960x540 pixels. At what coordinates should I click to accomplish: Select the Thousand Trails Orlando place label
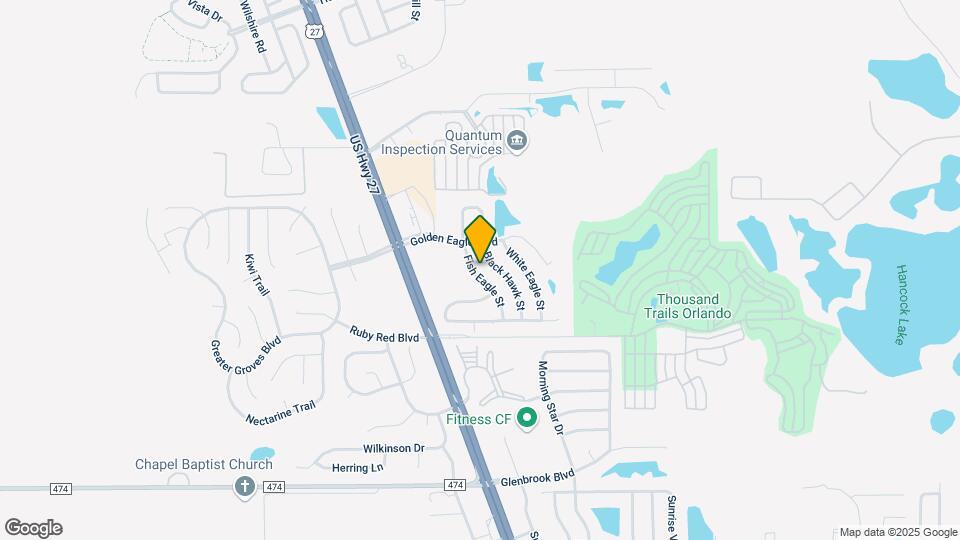tap(688, 306)
